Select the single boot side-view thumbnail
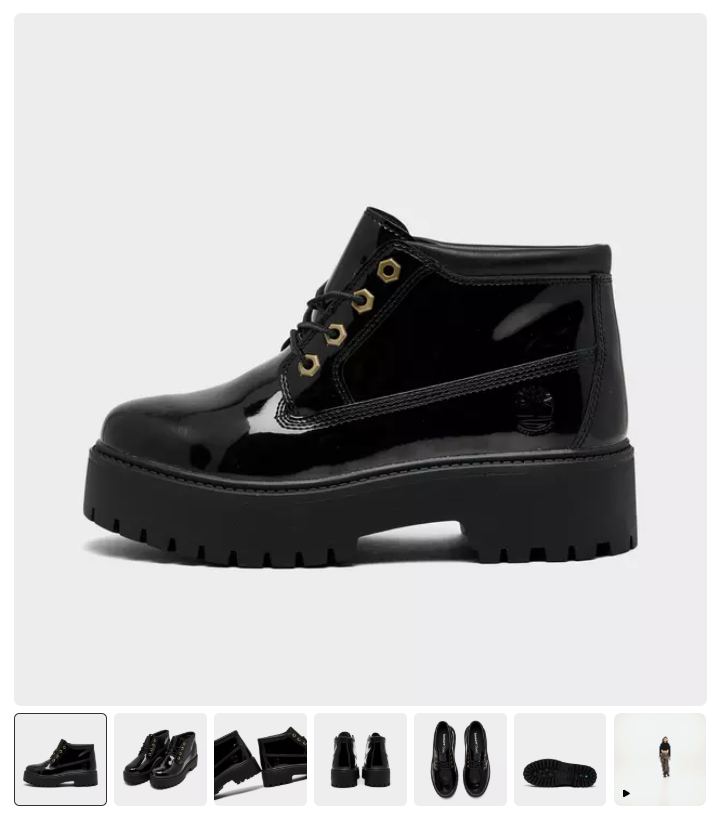Viewport: 721px width, 817px height. 60,759
